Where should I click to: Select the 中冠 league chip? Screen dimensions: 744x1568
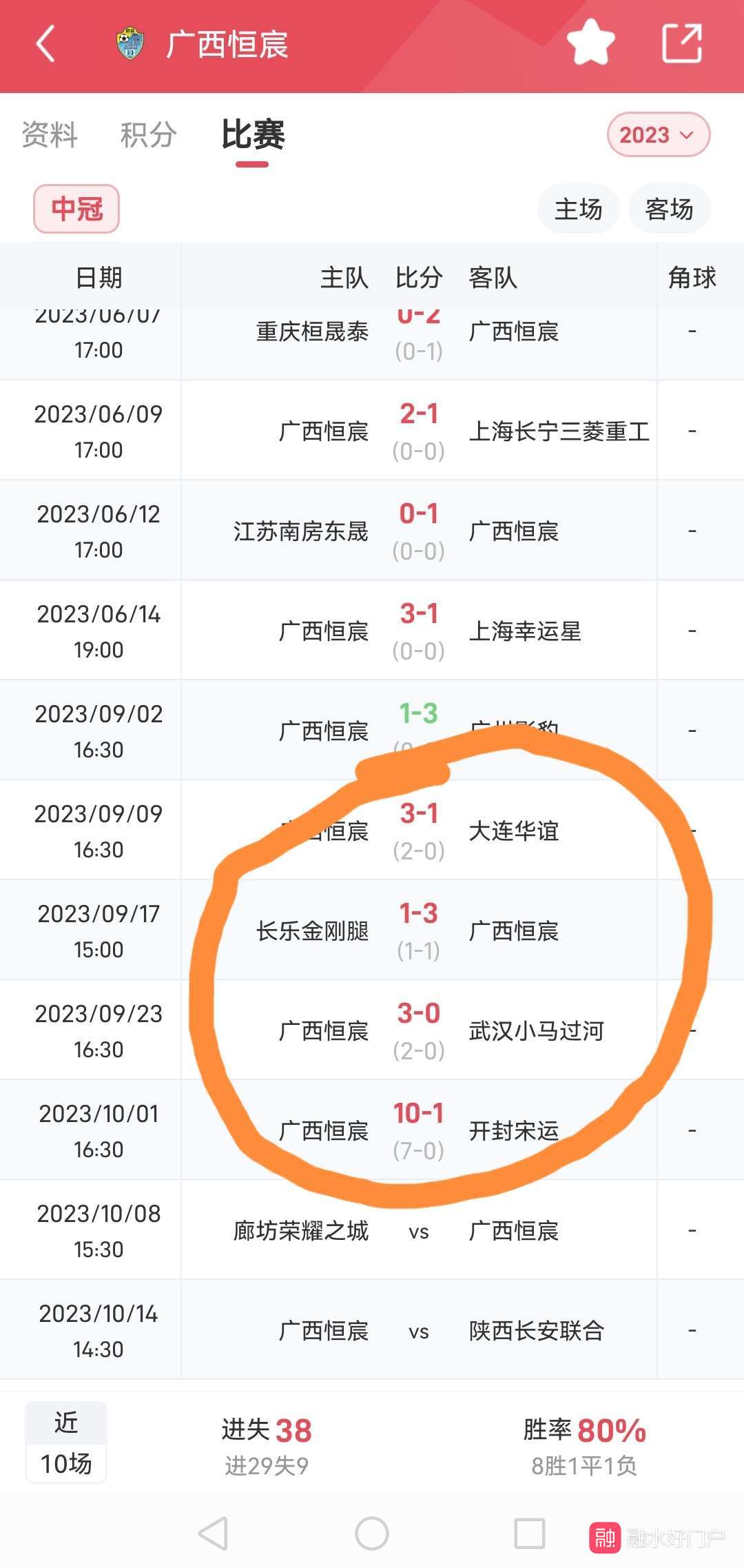pyautogui.click(x=76, y=209)
